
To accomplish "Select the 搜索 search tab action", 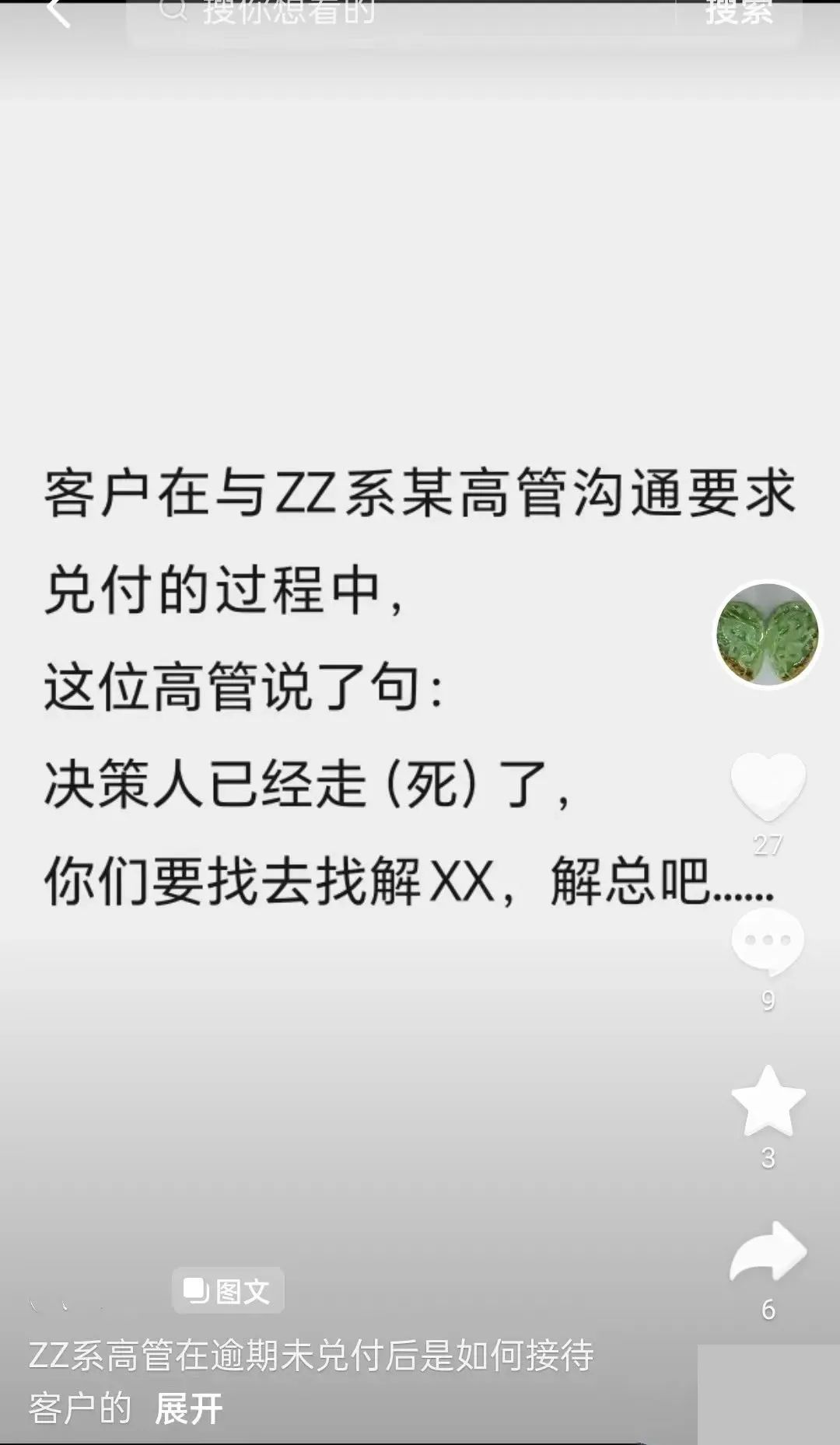I will [x=739, y=12].
